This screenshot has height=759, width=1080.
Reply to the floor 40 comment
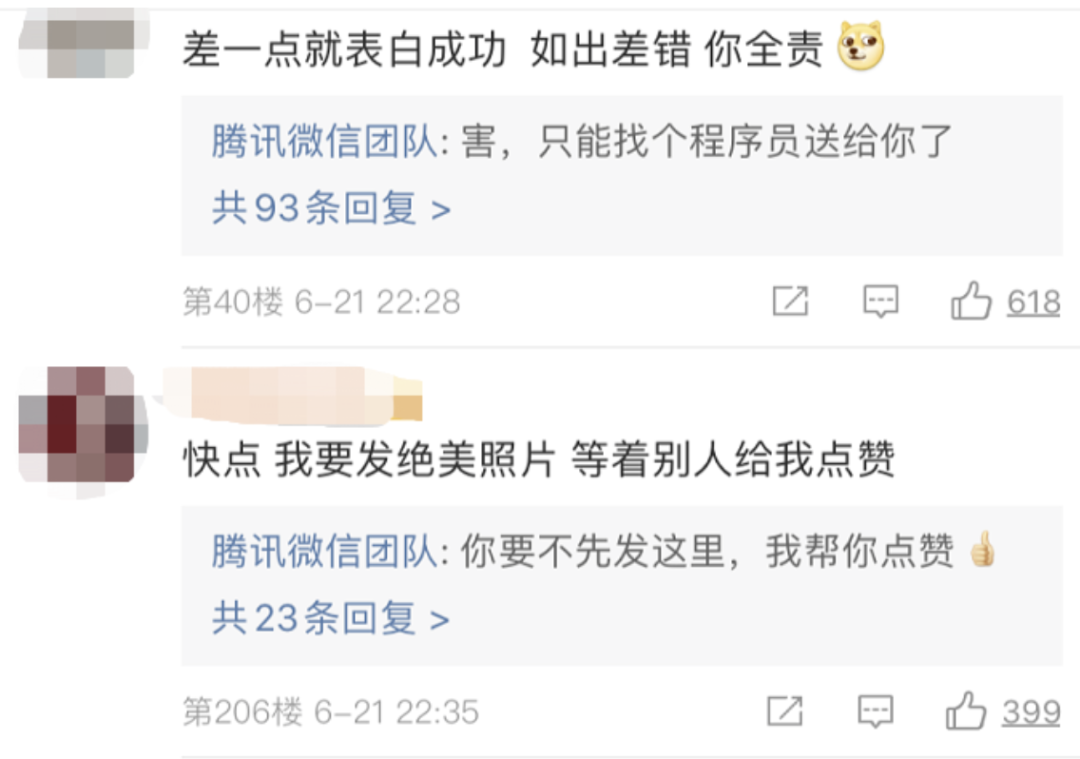tap(881, 301)
